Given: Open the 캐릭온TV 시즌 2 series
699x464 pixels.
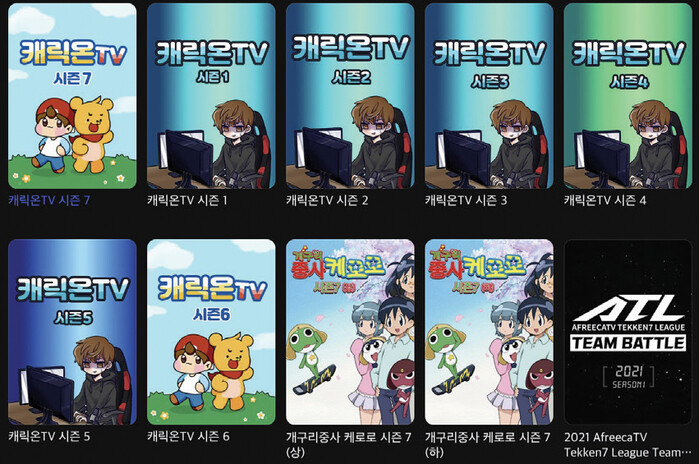Looking at the screenshot, I should point(350,96).
